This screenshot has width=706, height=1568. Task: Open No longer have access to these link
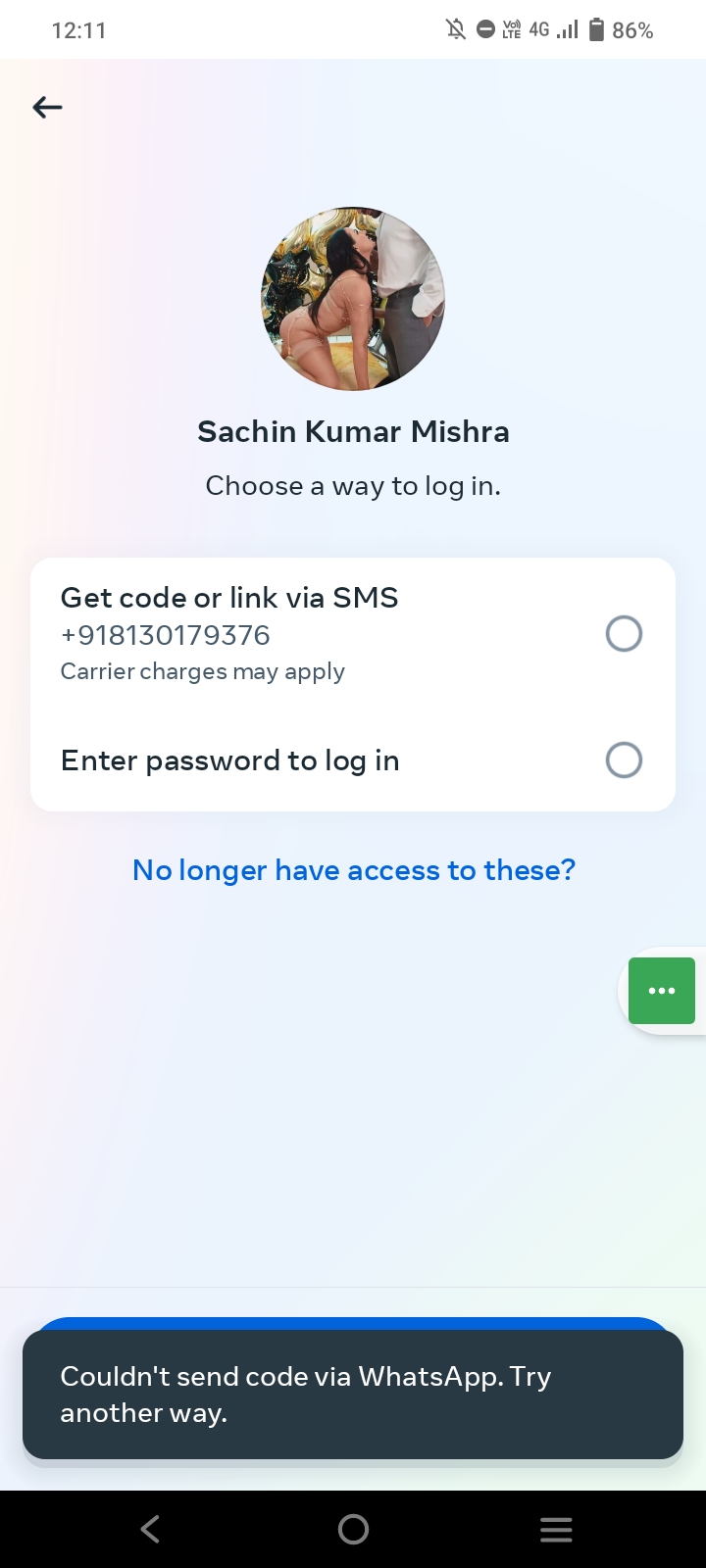point(353,870)
